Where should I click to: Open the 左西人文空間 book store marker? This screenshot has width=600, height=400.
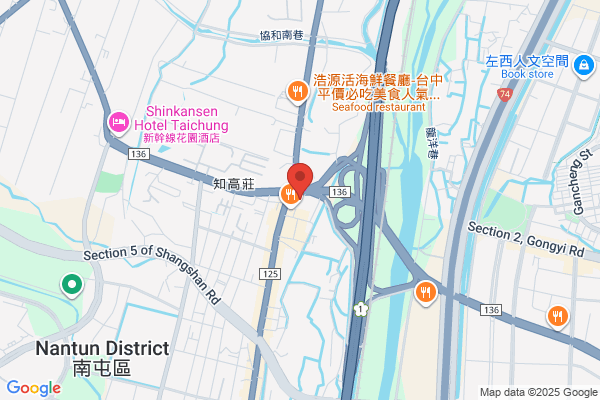(584, 66)
